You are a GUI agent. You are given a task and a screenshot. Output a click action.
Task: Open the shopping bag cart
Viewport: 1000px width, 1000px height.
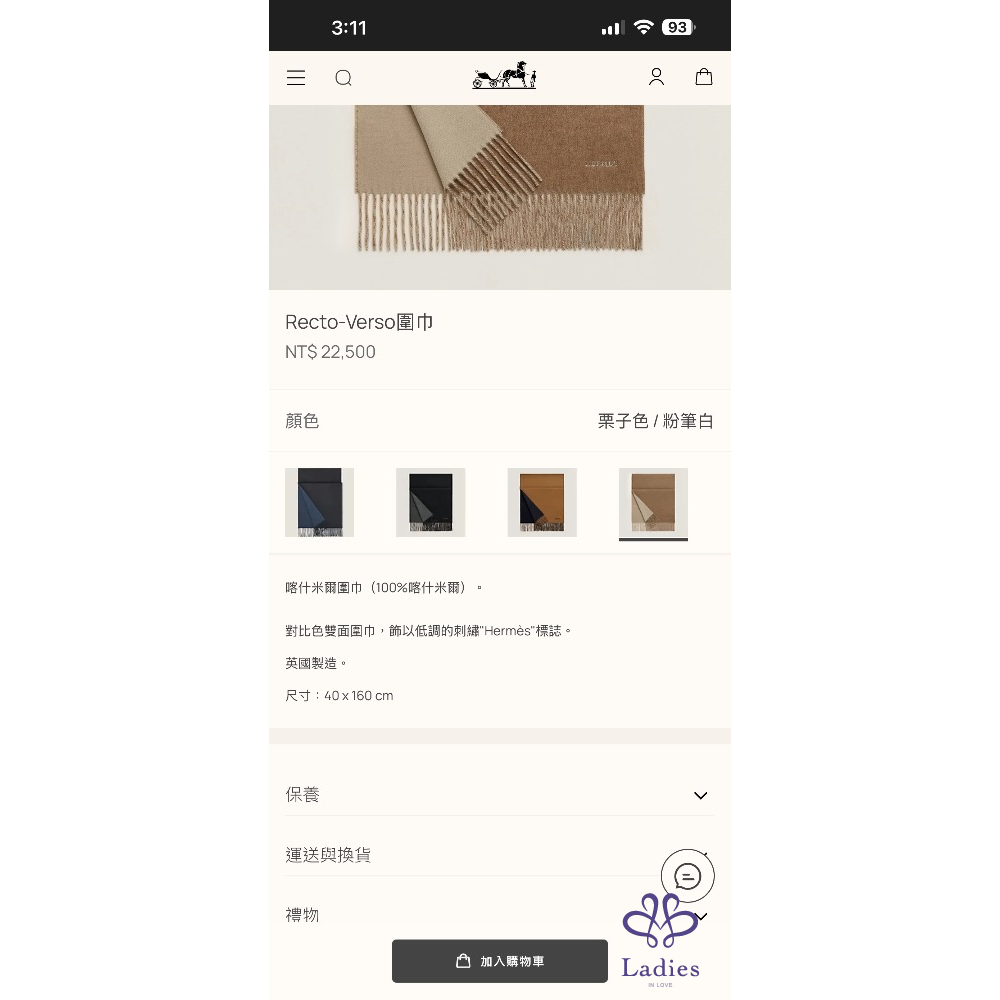pyautogui.click(x=704, y=77)
